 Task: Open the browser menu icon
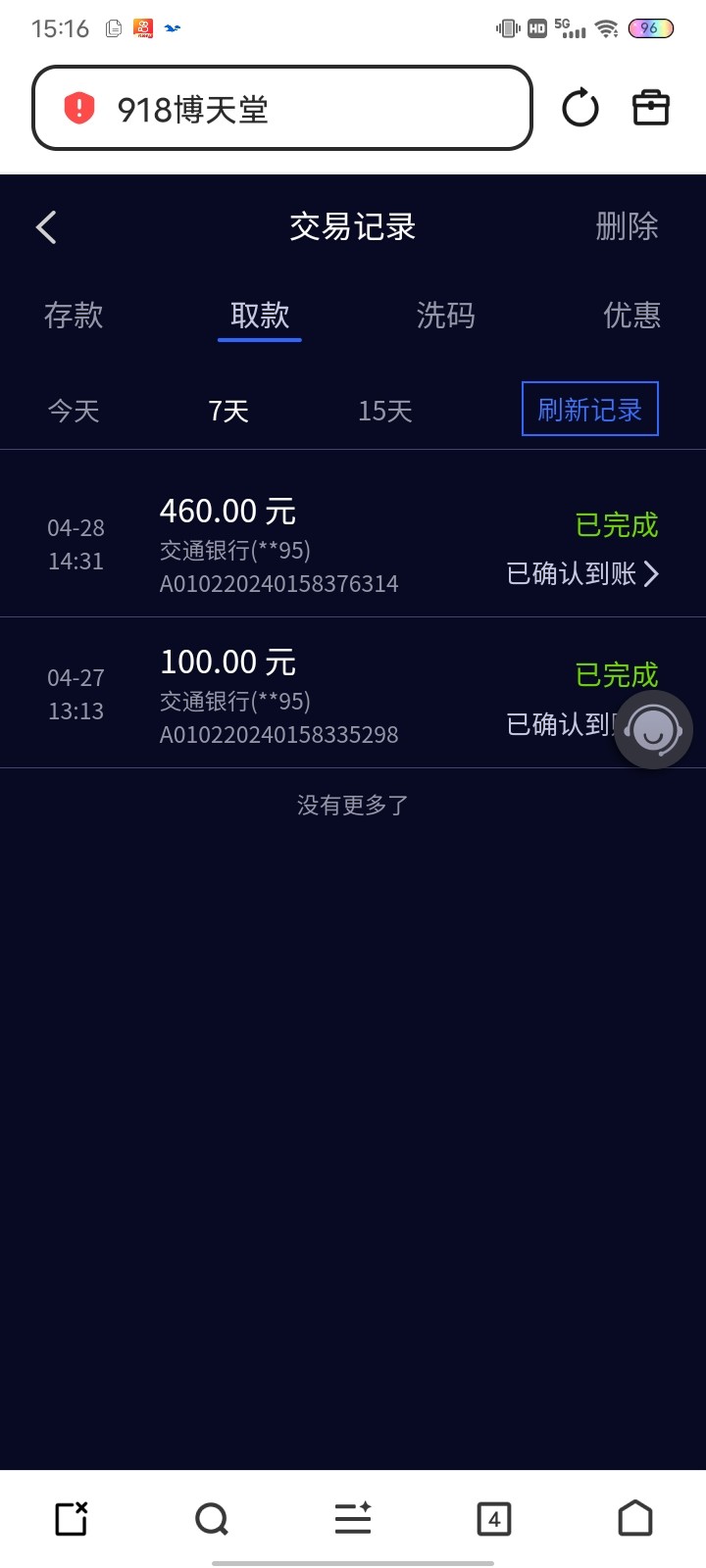pos(353,1519)
